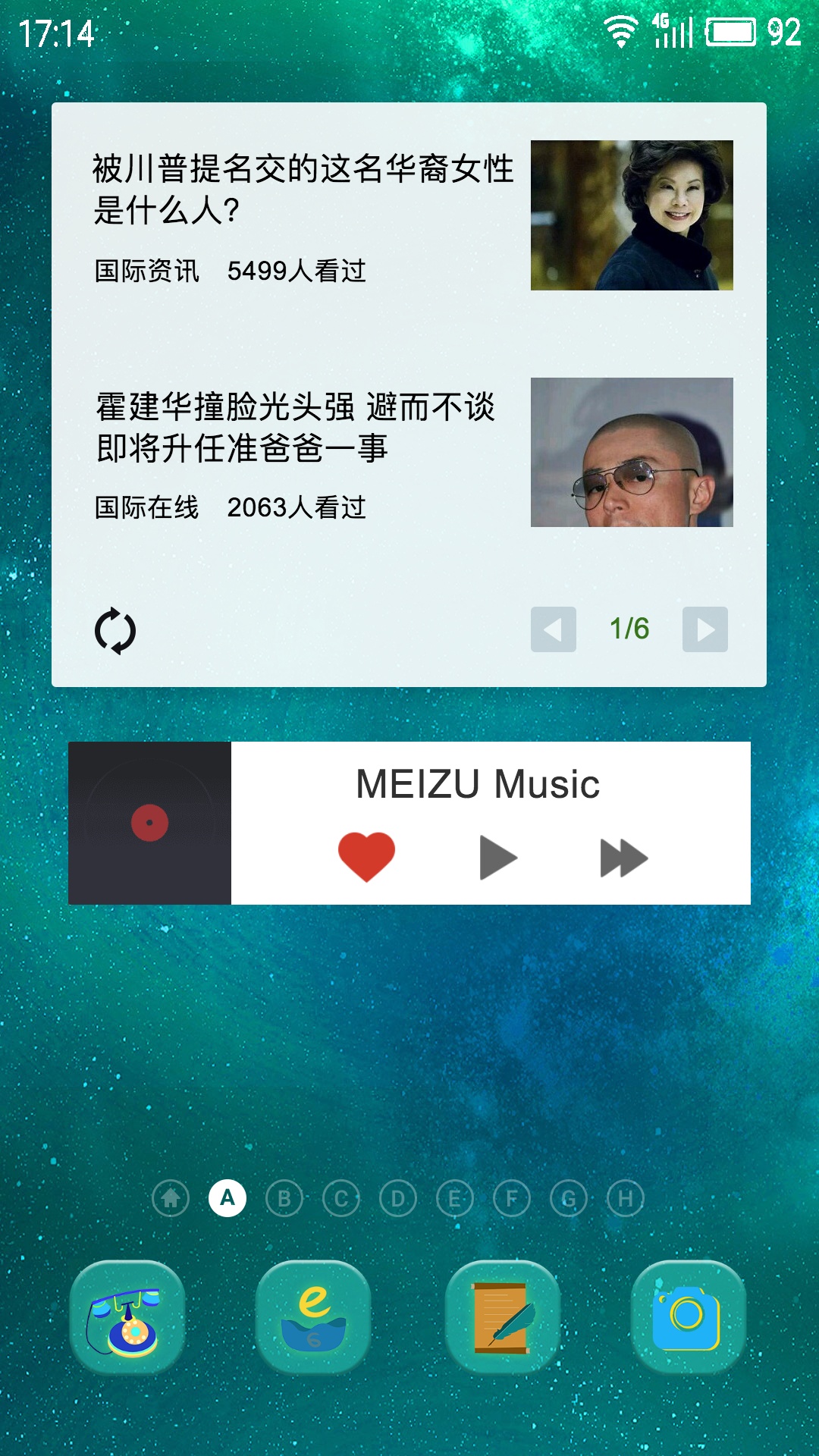This screenshot has height=1456, width=819.
Task: Launch the browser app
Action: (313, 1318)
